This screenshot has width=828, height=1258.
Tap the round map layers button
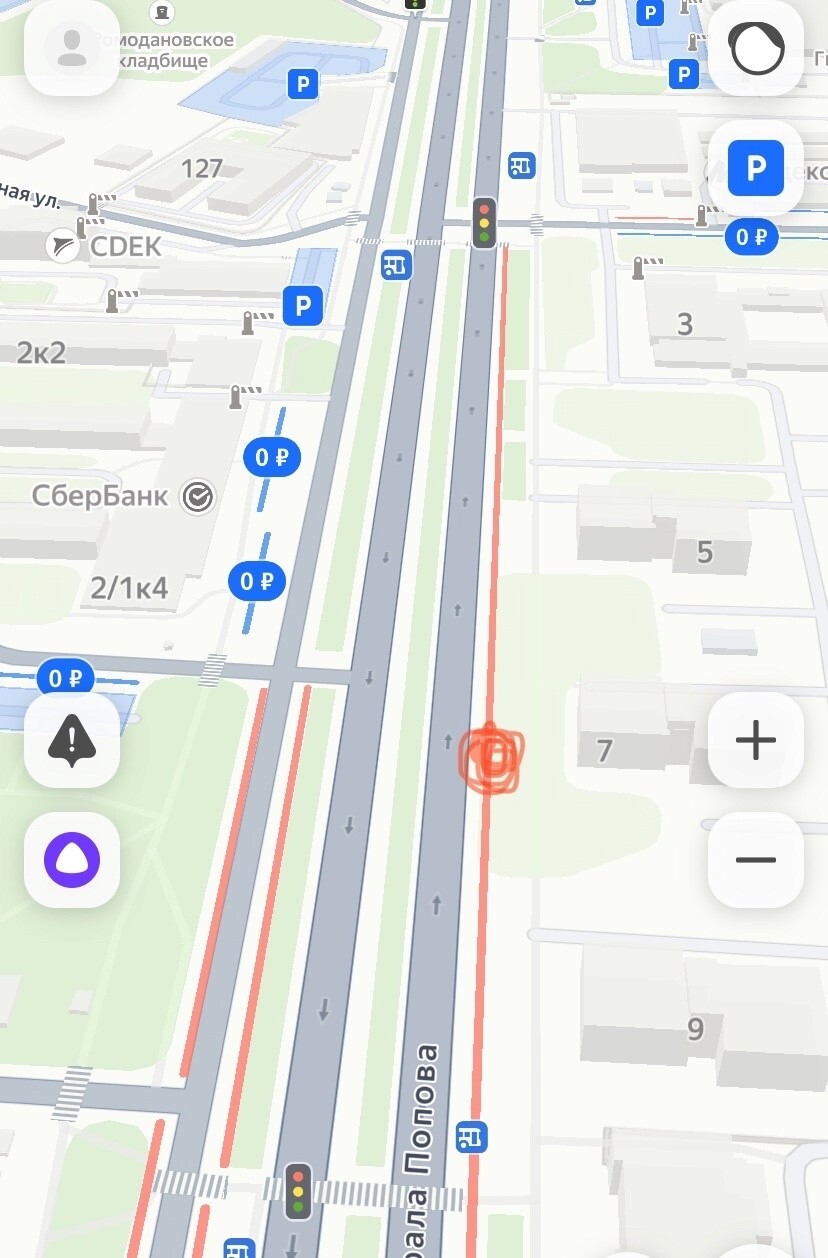[x=756, y=48]
